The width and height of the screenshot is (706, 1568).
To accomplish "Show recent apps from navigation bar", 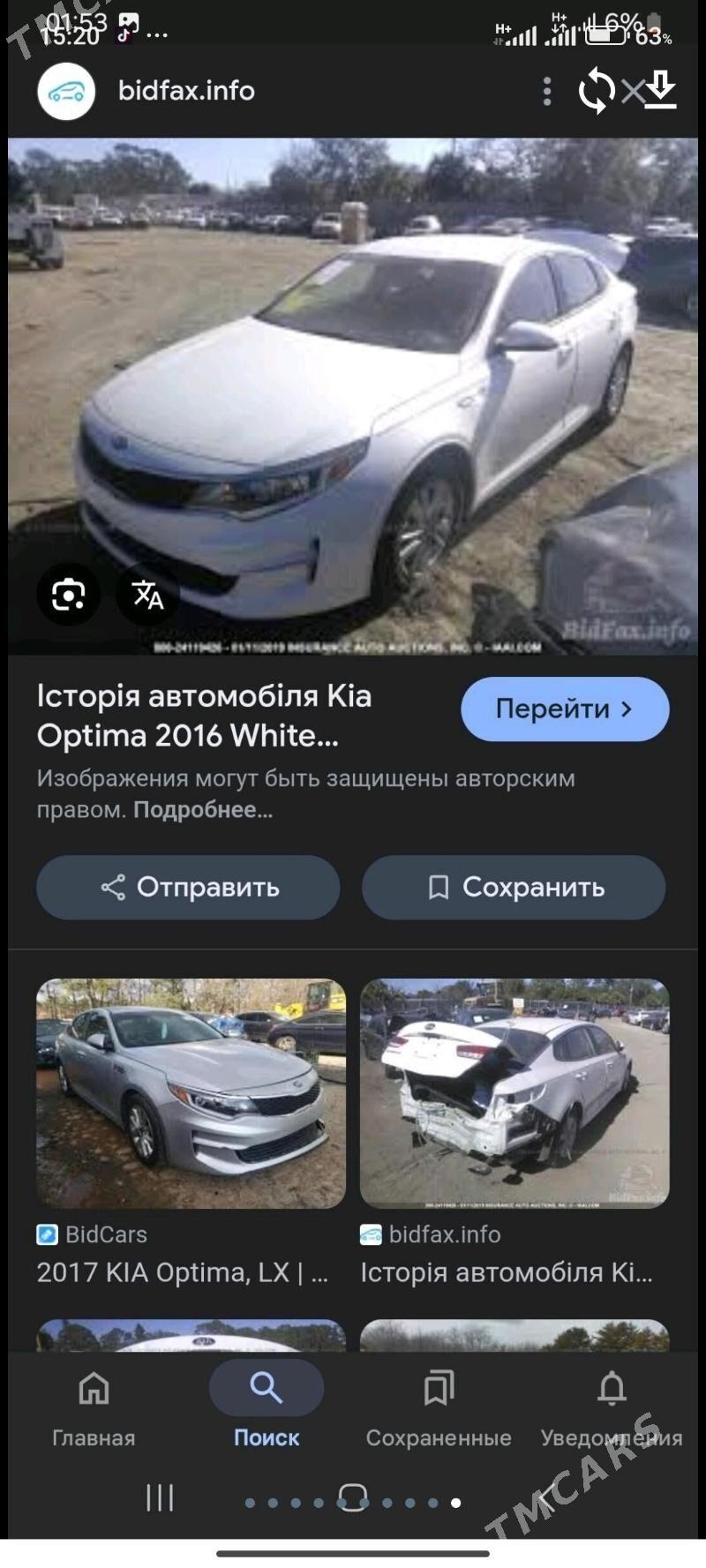I will (160, 1497).
